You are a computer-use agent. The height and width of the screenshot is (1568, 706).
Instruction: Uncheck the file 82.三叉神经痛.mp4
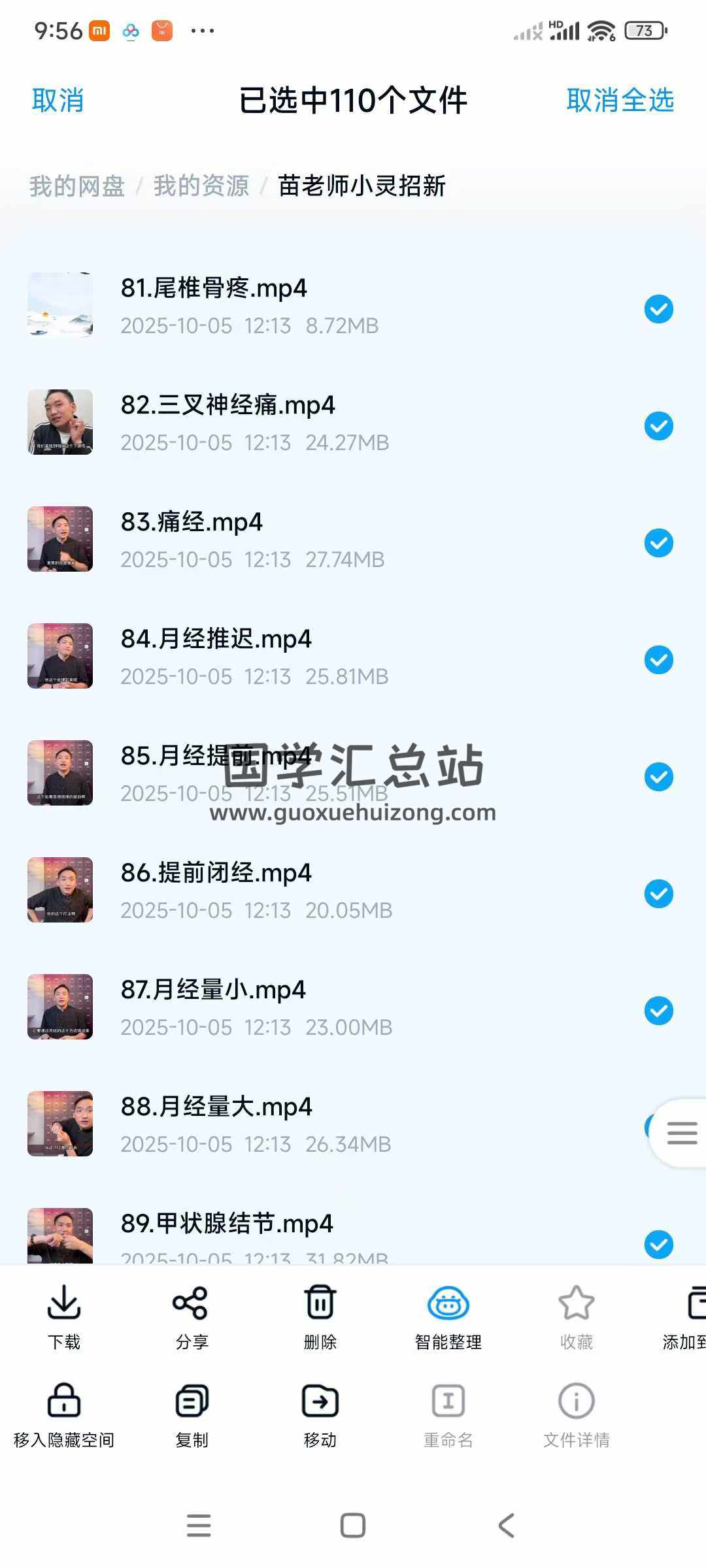click(658, 426)
